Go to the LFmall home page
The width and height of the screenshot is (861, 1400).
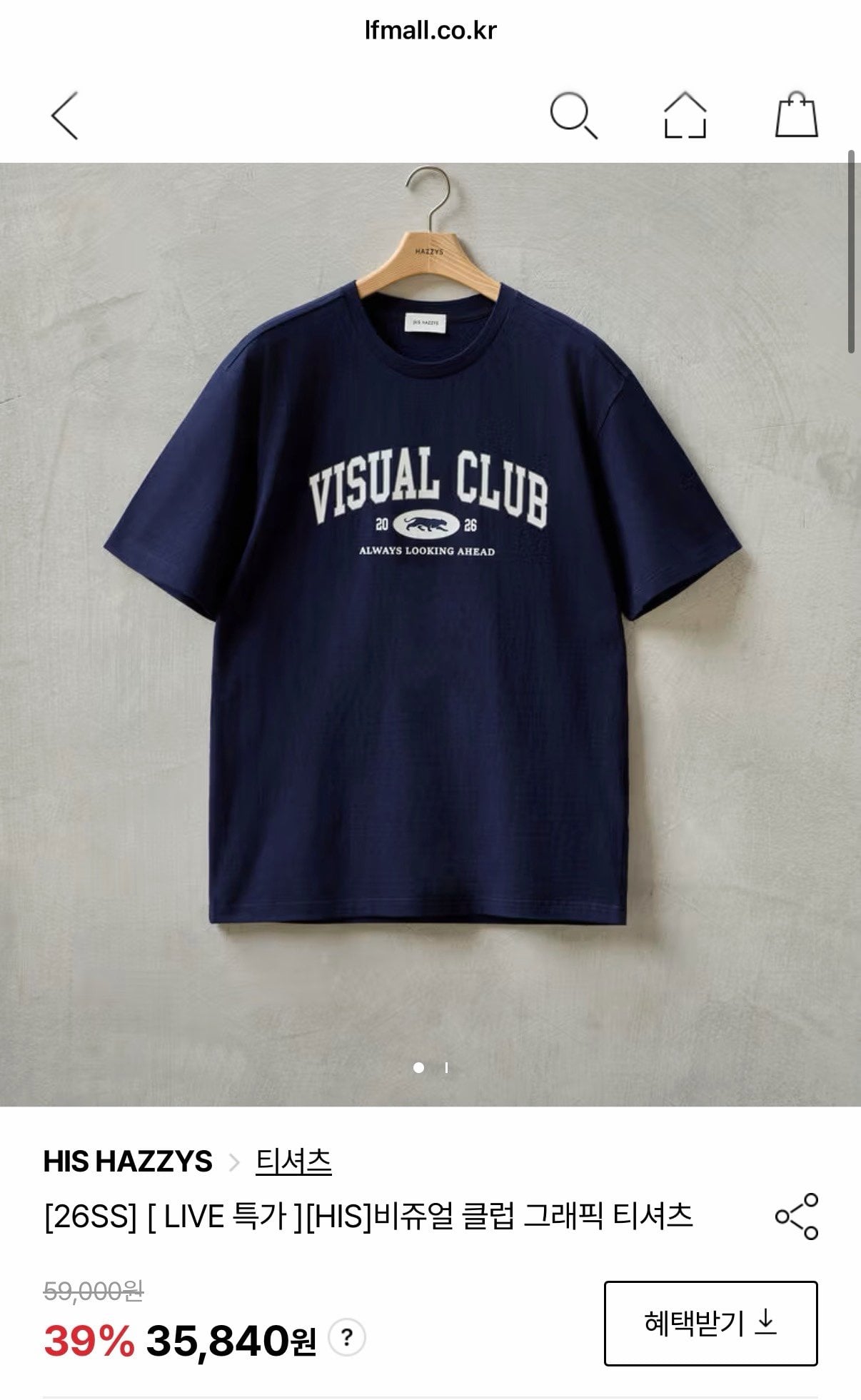(x=685, y=114)
